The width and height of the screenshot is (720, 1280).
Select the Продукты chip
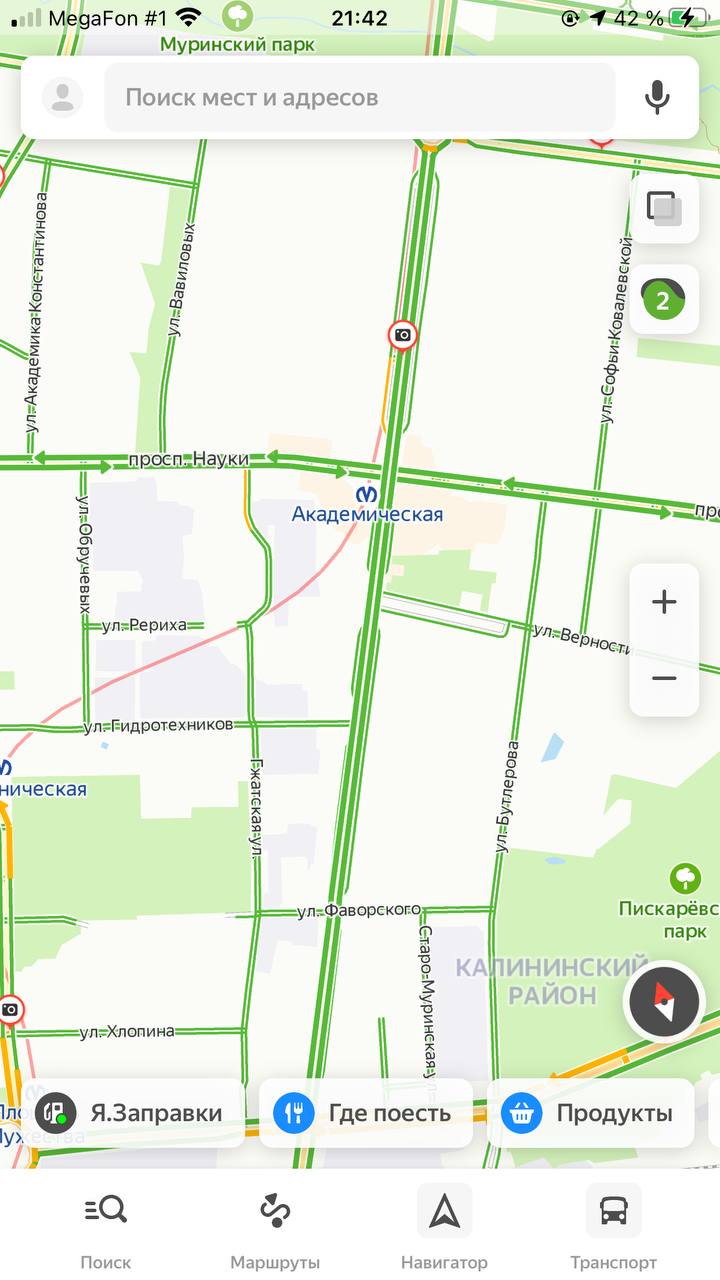(x=591, y=1113)
